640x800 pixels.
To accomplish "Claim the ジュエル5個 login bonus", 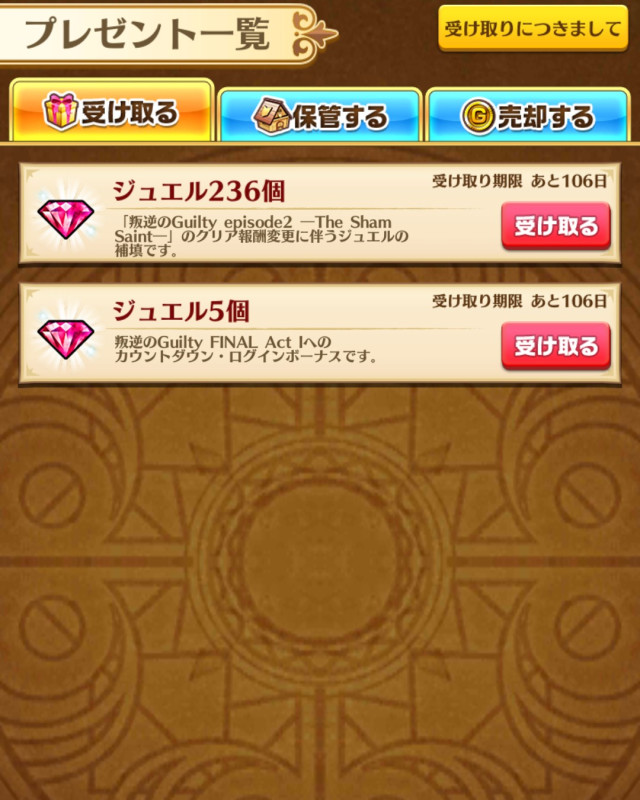I will [x=555, y=347].
